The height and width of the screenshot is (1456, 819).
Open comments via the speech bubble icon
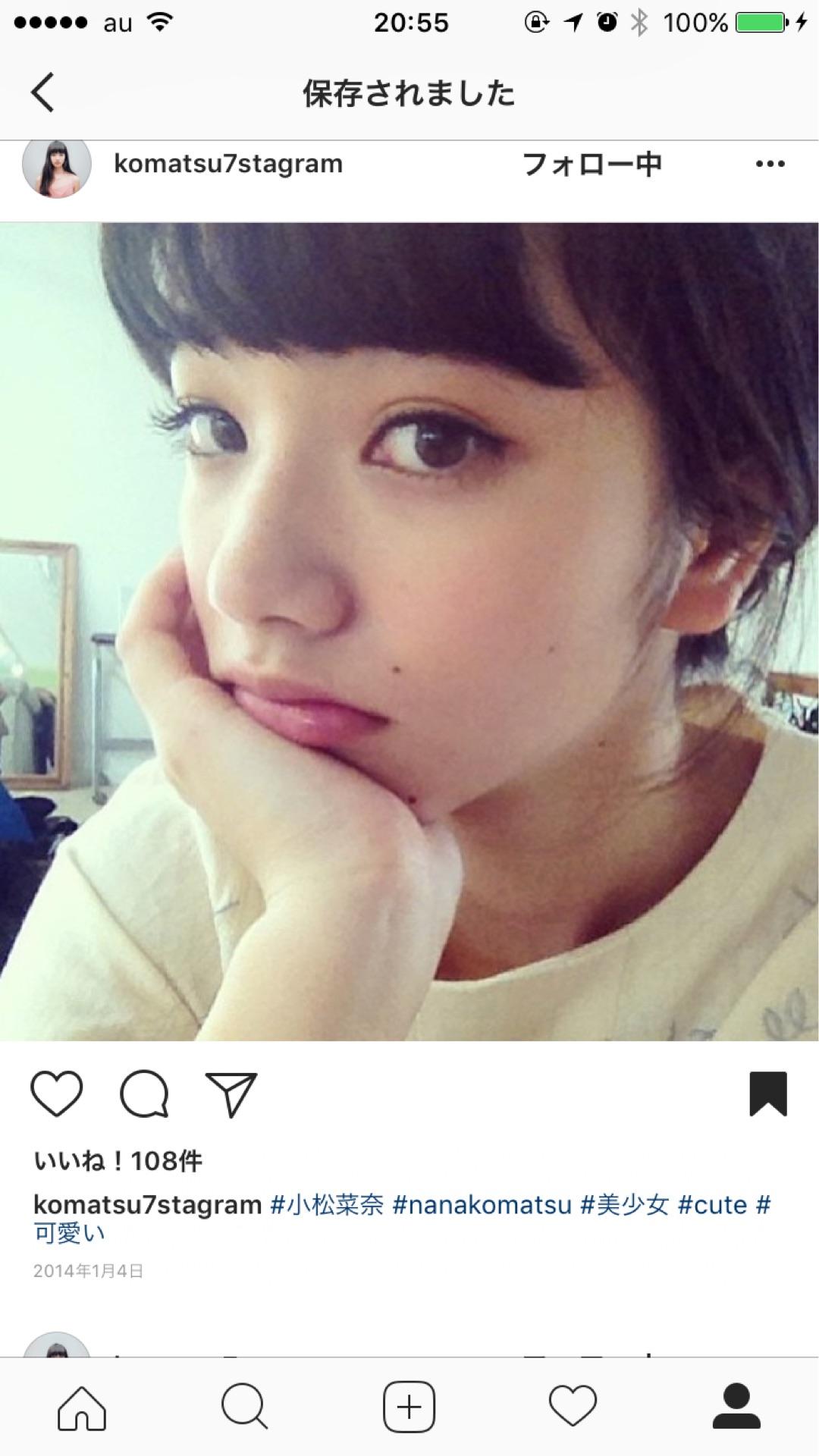pos(144,1094)
